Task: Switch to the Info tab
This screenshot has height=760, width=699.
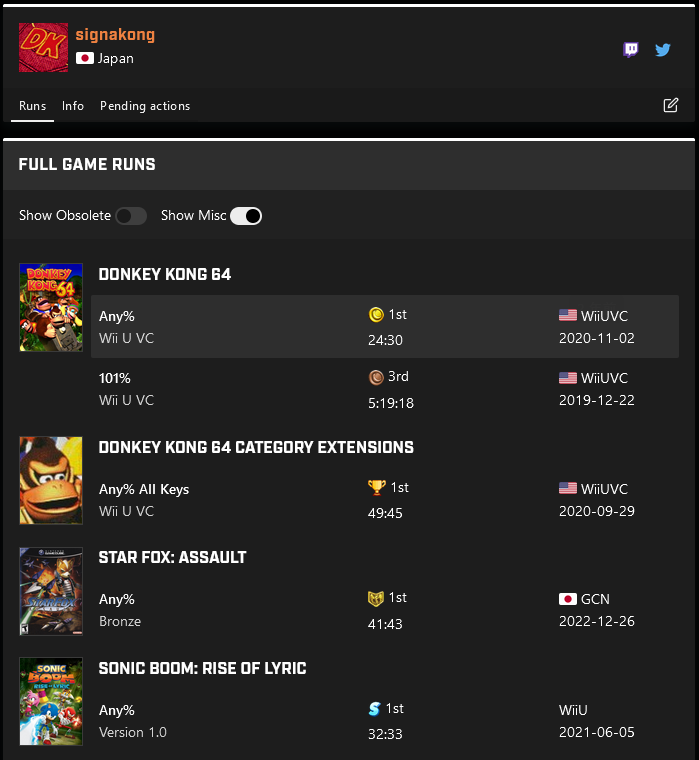Action: (x=73, y=106)
